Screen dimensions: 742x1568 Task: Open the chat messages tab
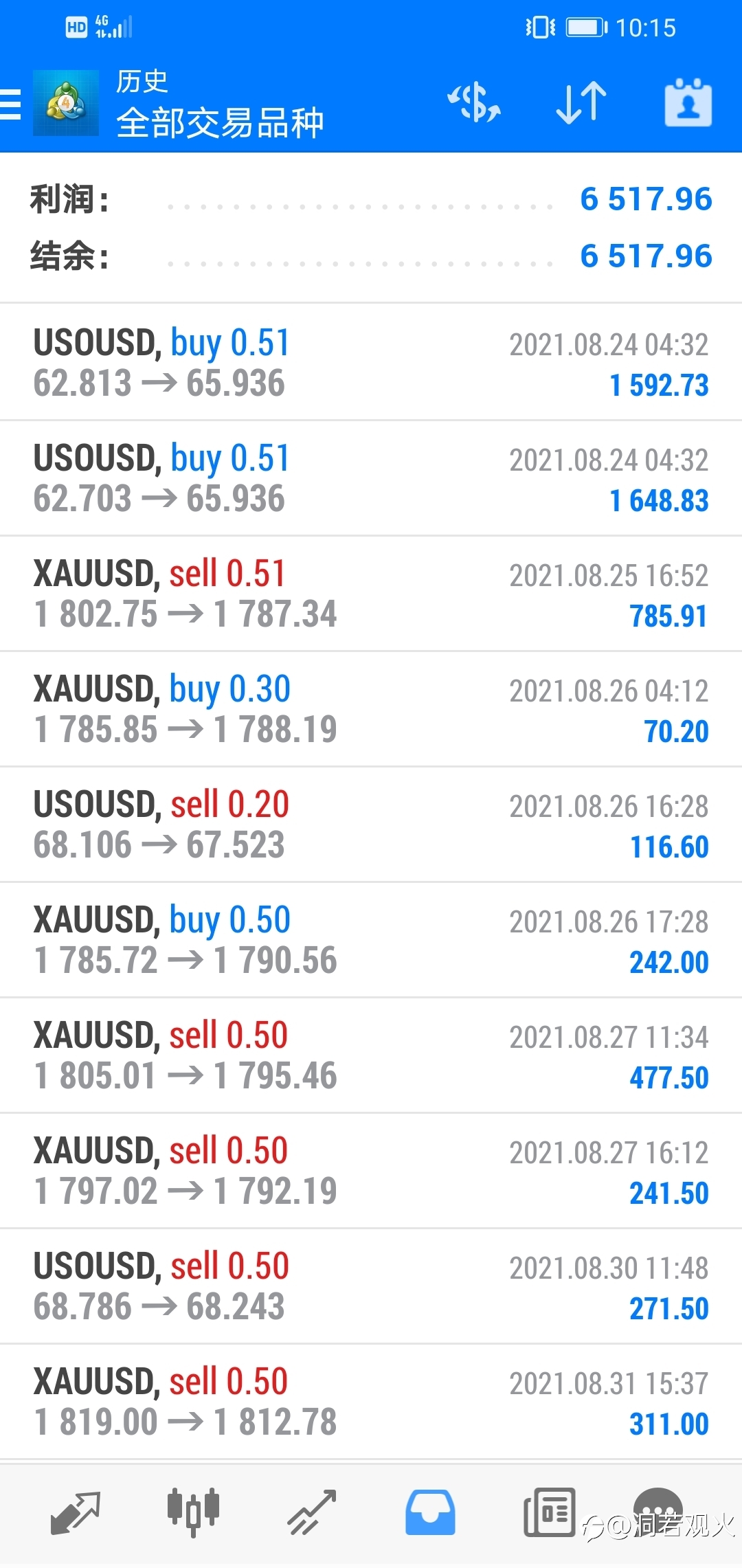point(658,1509)
